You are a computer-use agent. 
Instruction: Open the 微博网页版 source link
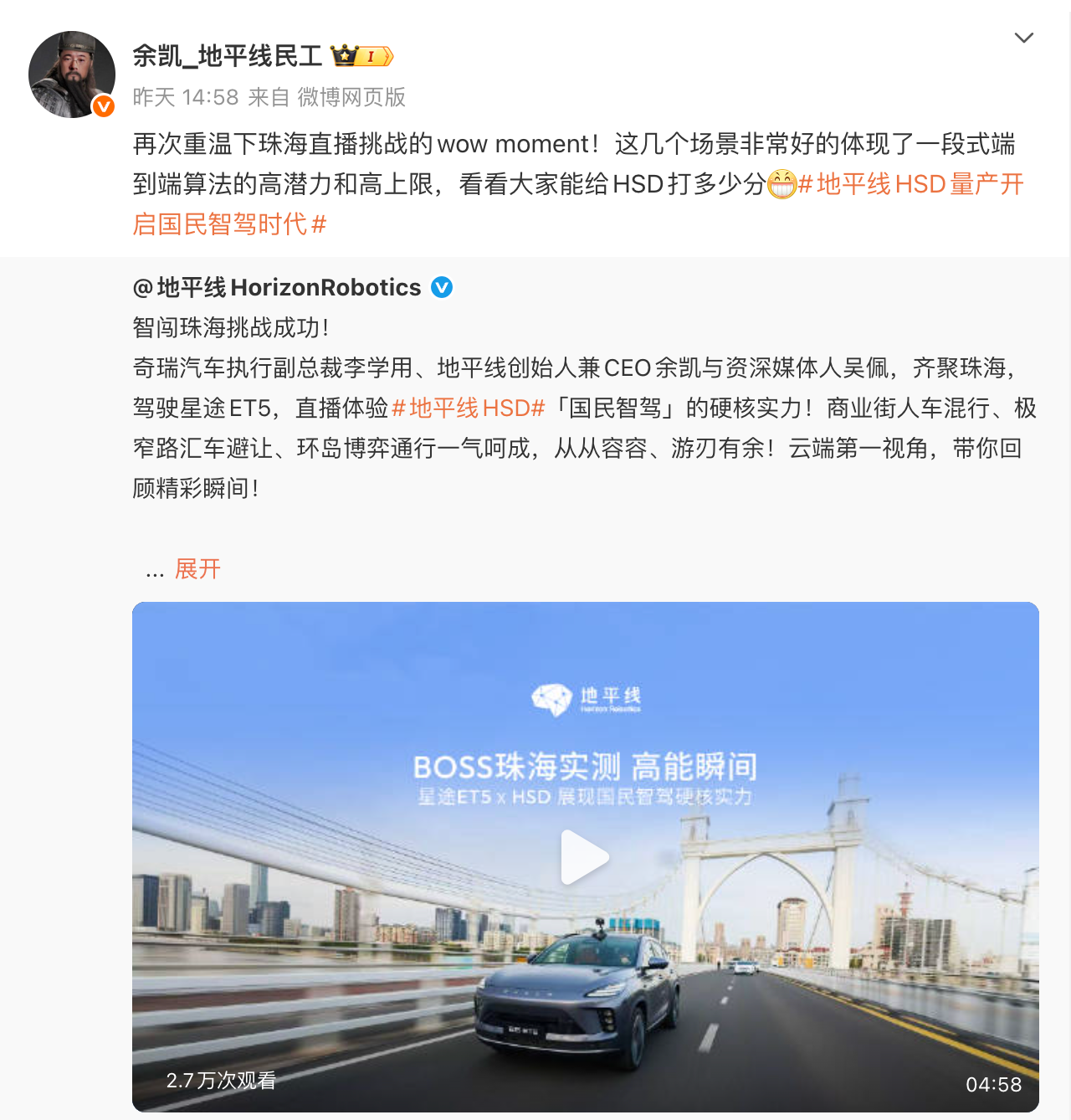[351, 97]
